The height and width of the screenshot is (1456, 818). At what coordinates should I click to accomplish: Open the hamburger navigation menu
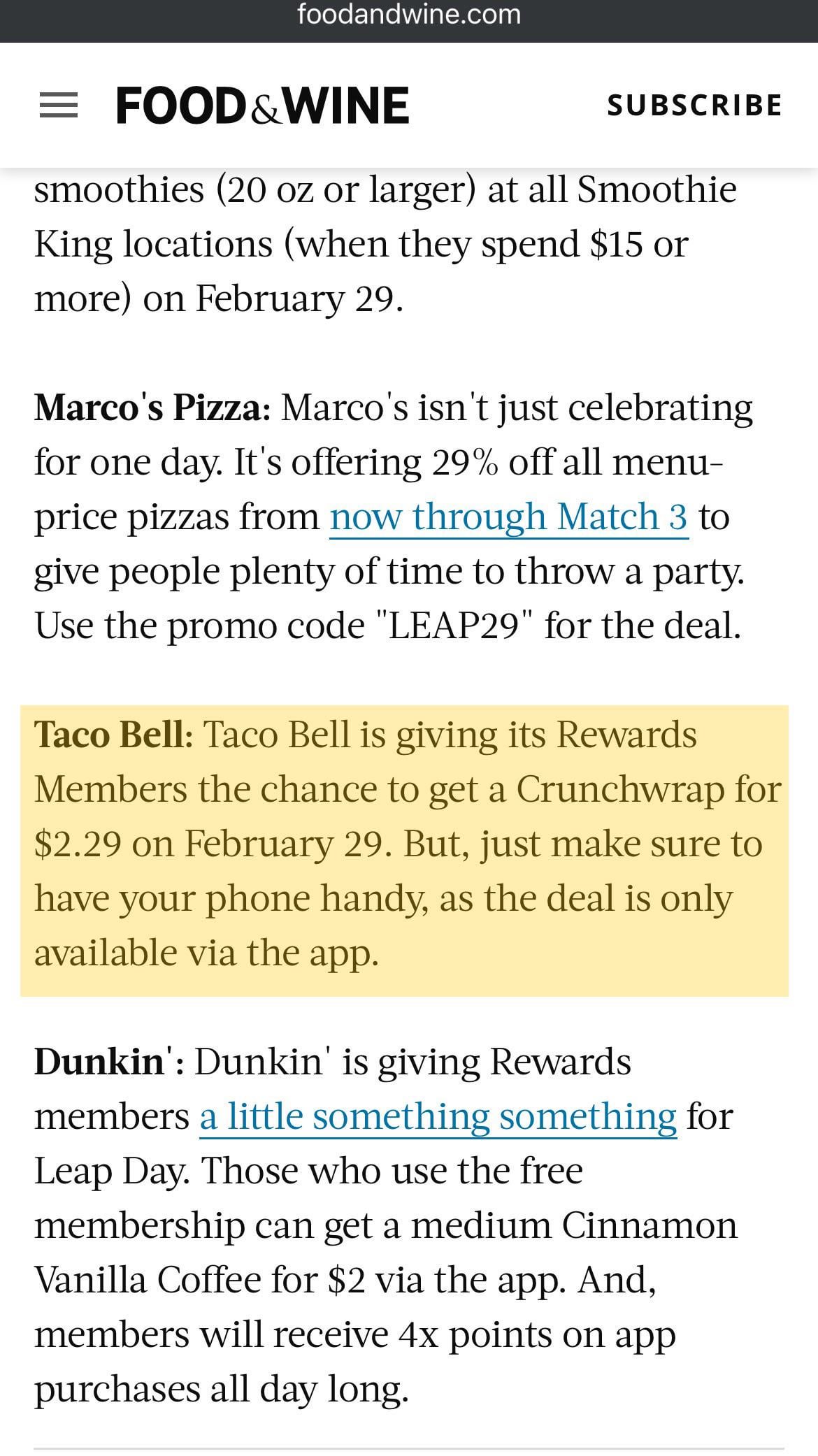click(58, 106)
